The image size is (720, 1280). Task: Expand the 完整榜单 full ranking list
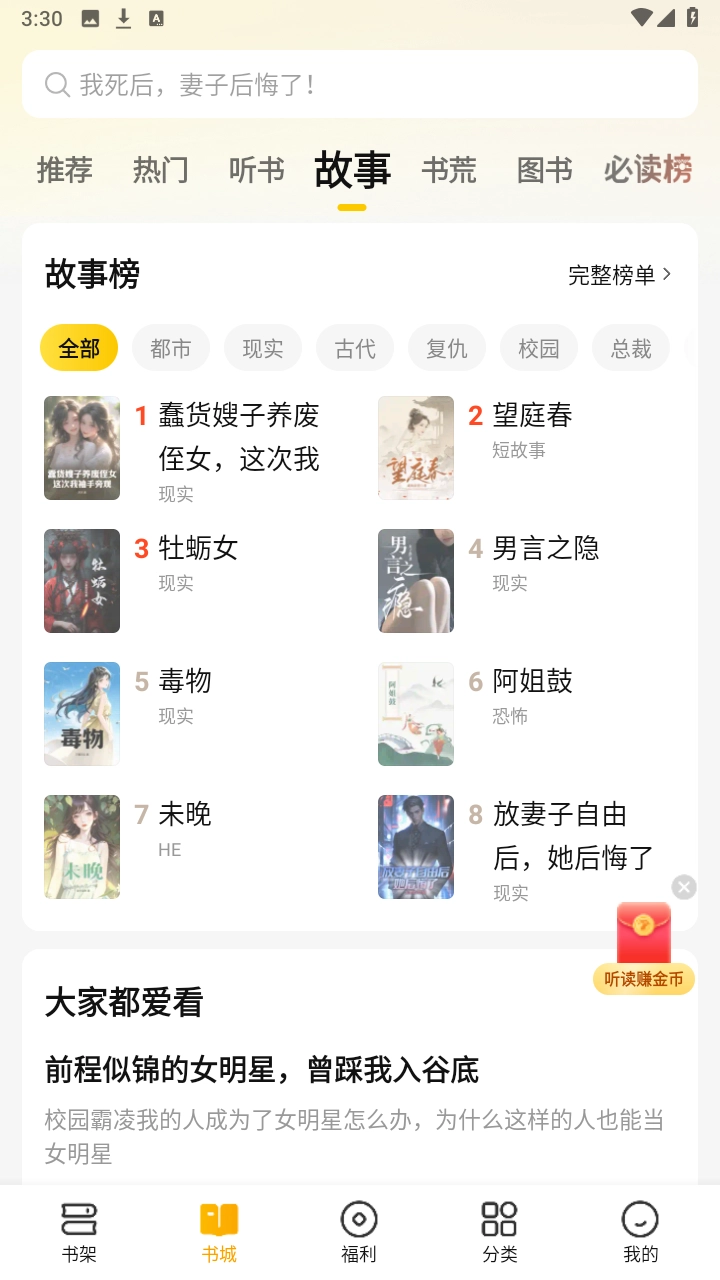point(611,274)
